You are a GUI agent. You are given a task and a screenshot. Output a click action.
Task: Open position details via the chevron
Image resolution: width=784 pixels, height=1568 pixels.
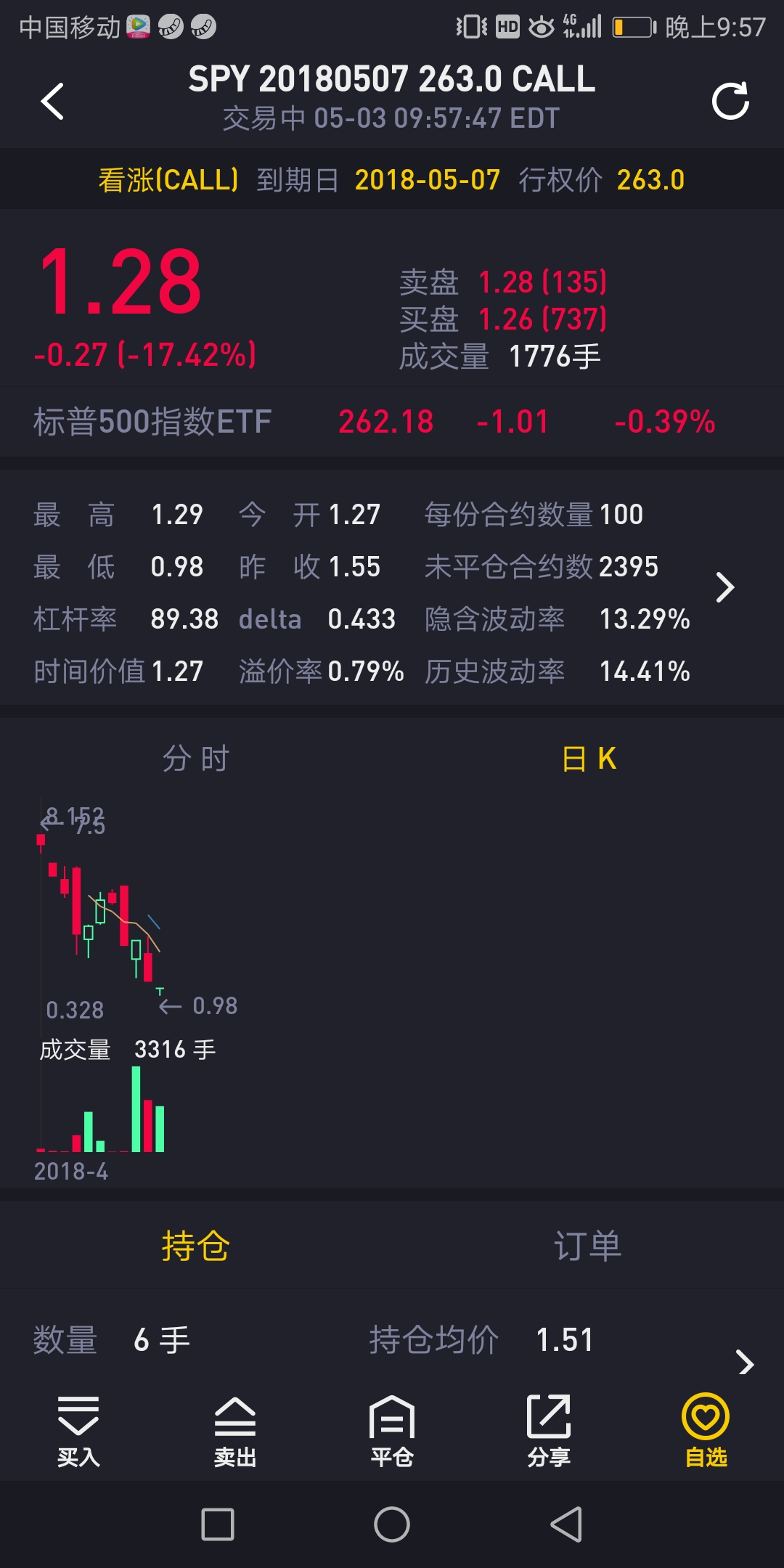[745, 1363]
